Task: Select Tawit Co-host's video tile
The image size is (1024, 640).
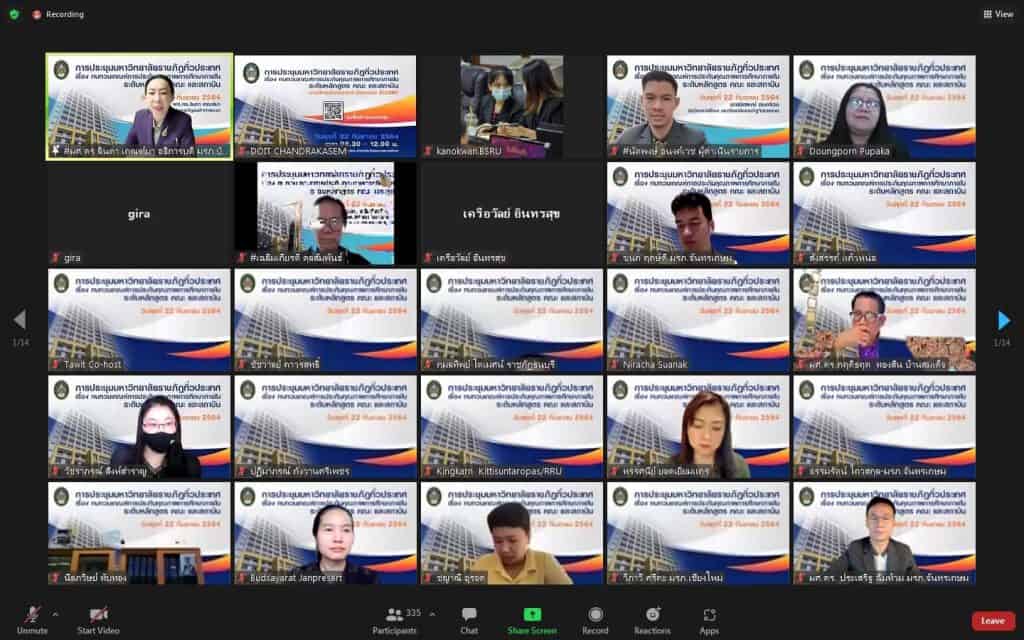Action: (139, 320)
